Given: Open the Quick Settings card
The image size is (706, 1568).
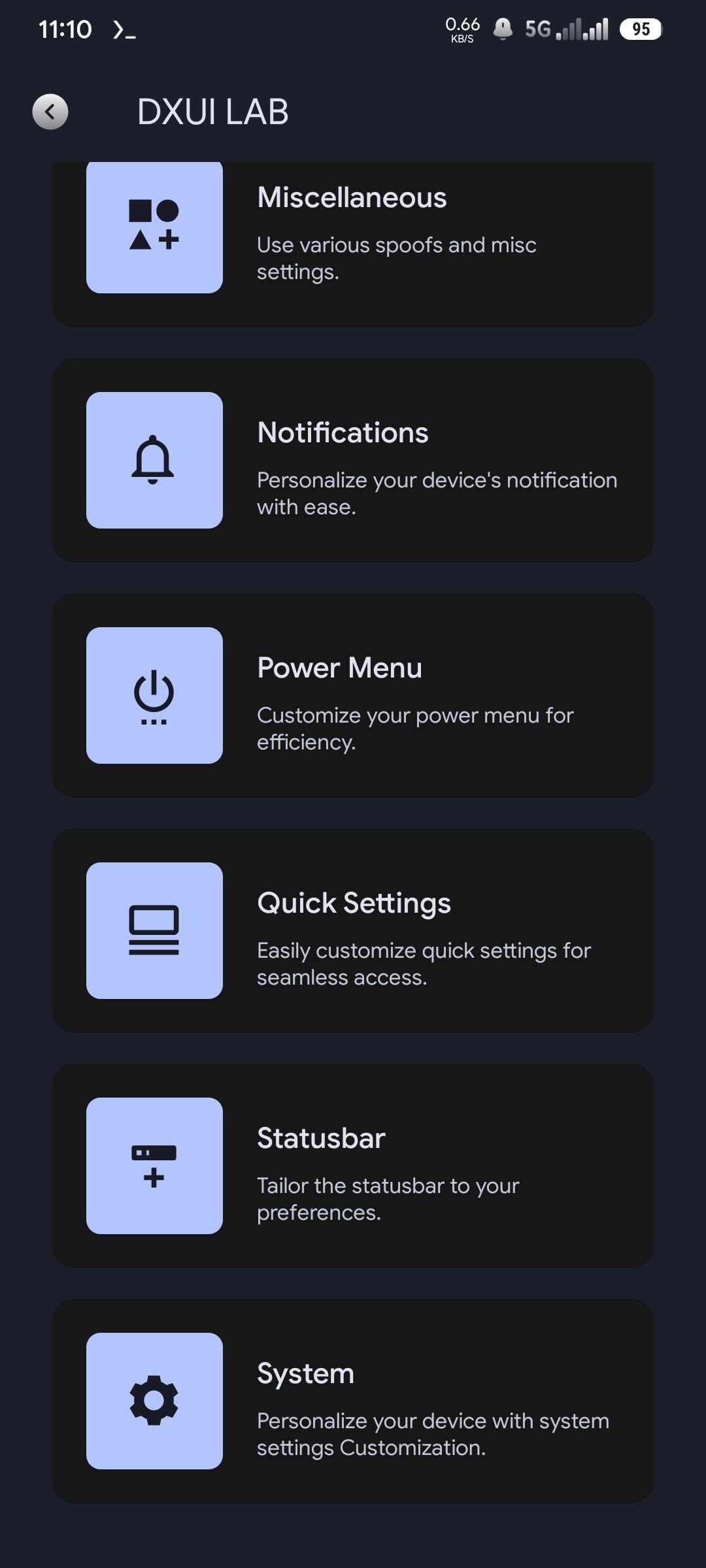Looking at the screenshot, I should tap(353, 930).
